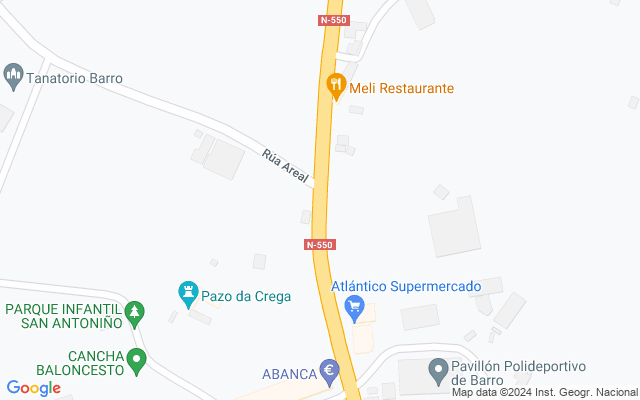Open the Google logo link

click(x=34, y=388)
